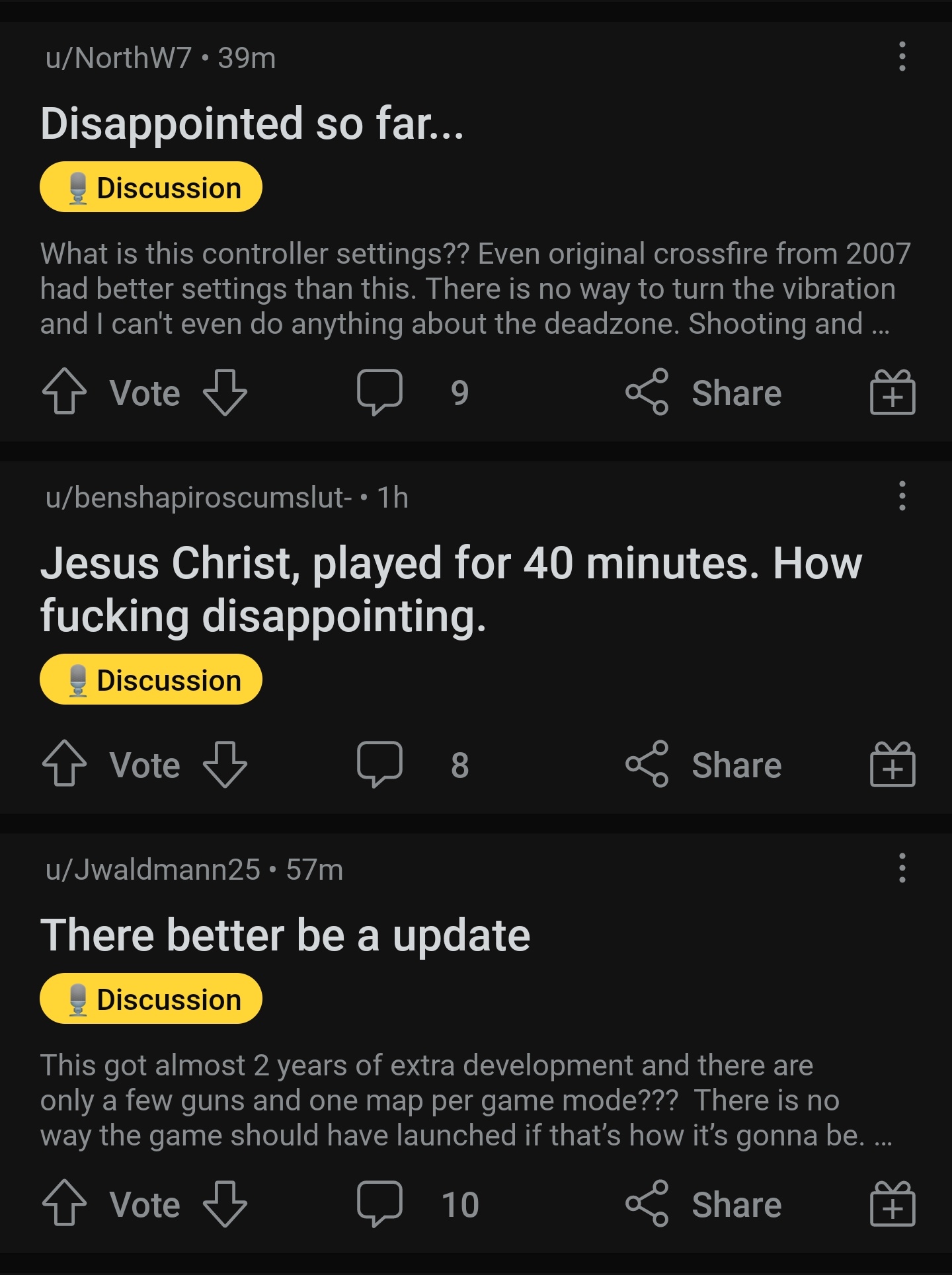The width and height of the screenshot is (952, 1275).
Task: Open overflow menu on the 1h-old post
Action: pyautogui.click(x=902, y=496)
